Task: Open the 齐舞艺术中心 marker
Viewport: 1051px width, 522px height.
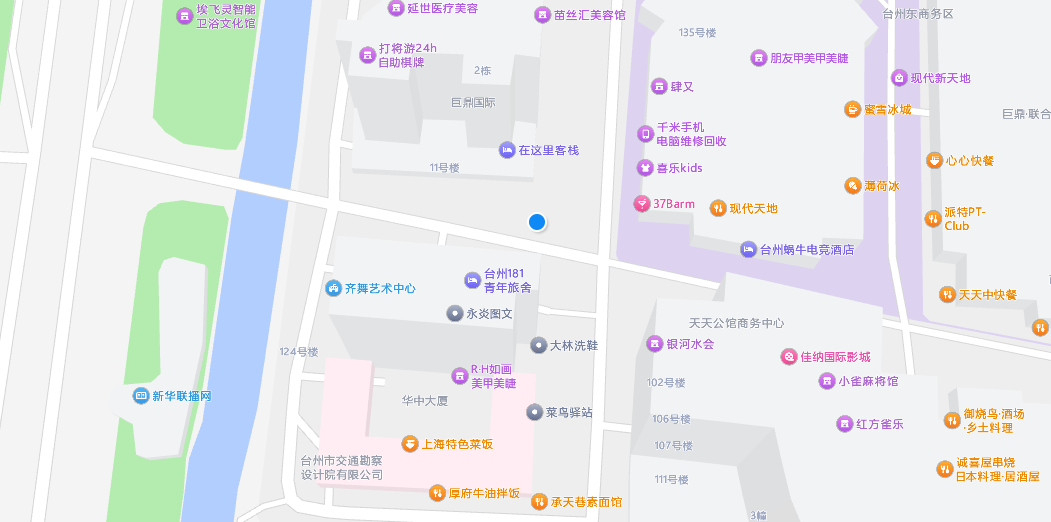Action: pos(333,288)
